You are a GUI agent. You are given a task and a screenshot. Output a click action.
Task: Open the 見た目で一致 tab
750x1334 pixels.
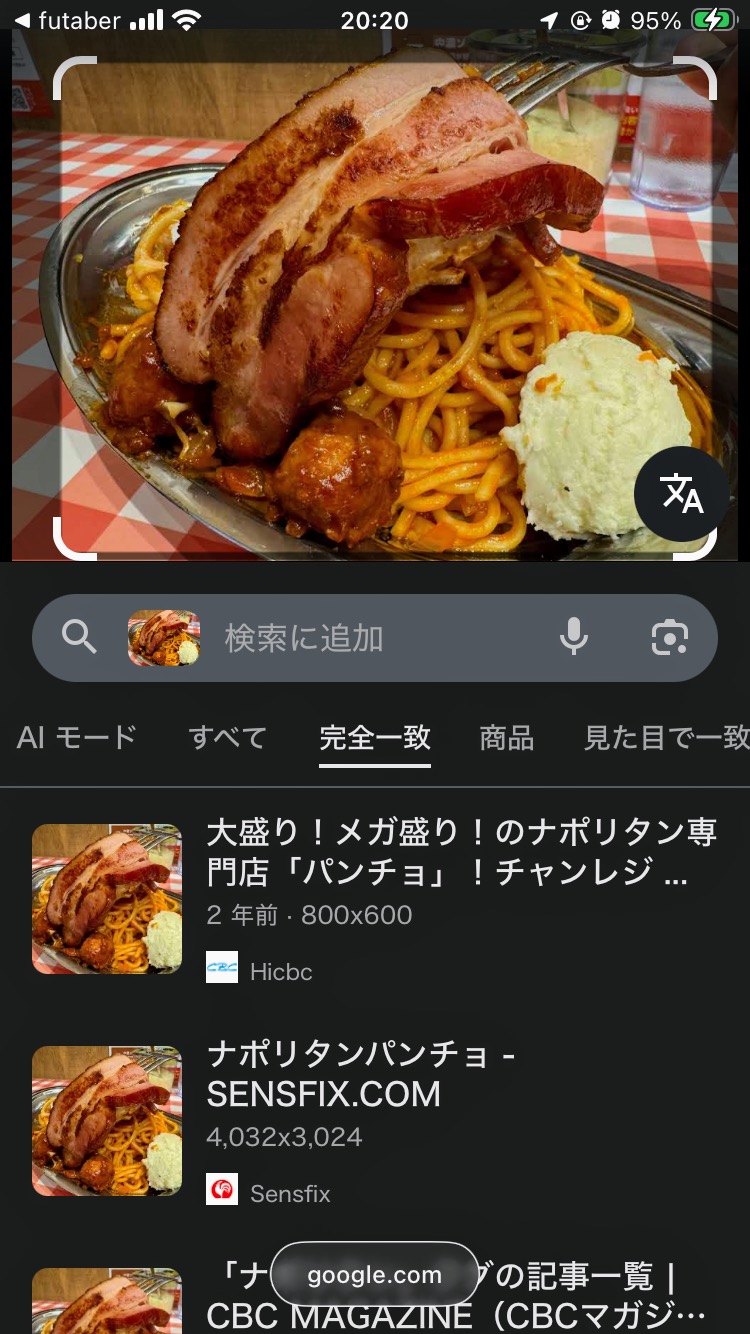[x=666, y=738]
